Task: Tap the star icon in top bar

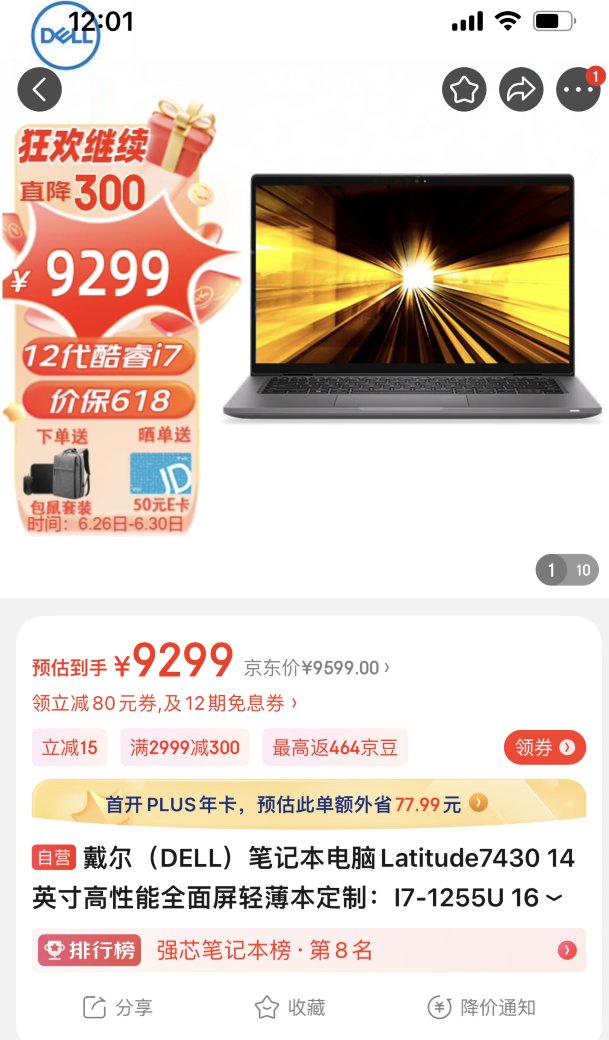Action: click(x=464, y=90)
